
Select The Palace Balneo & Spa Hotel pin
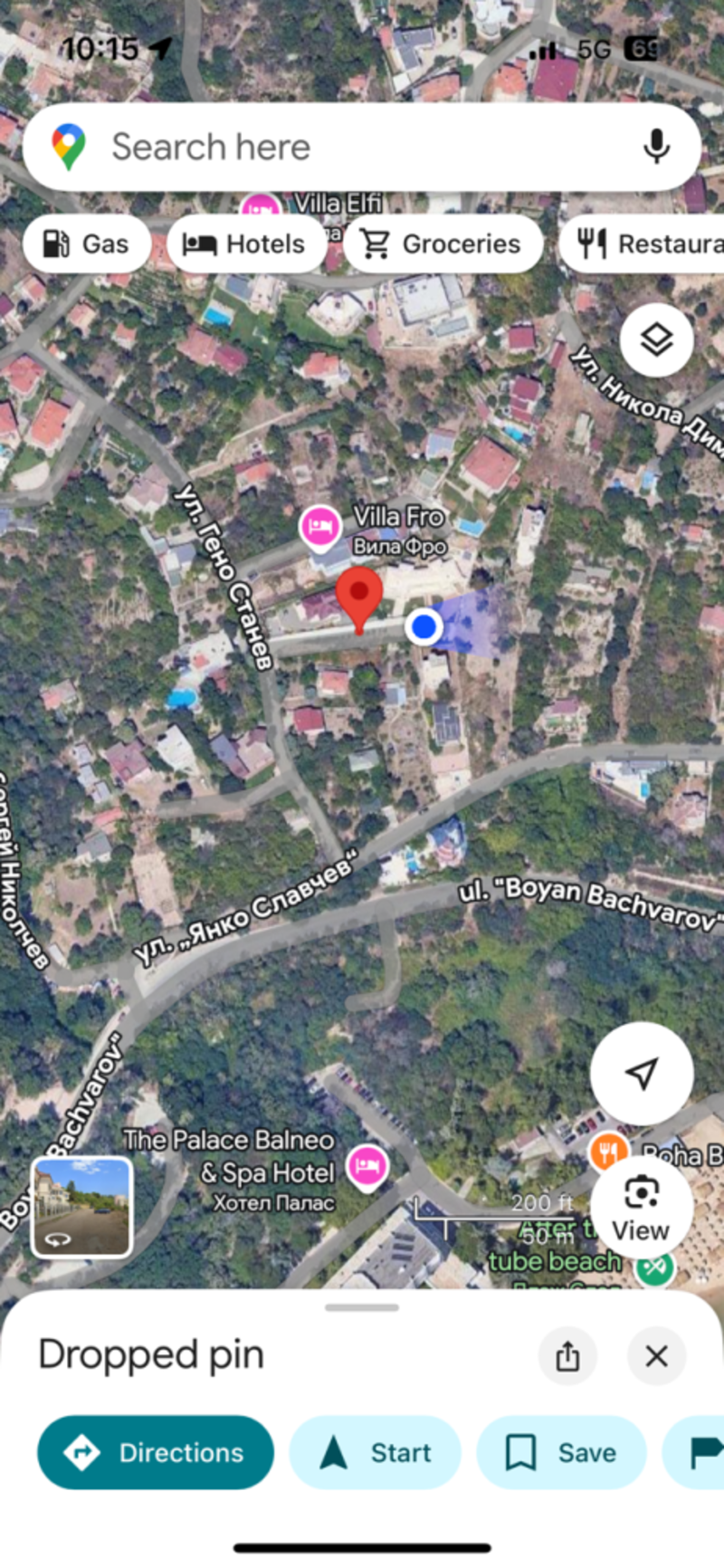click(x=367, y=1162)
